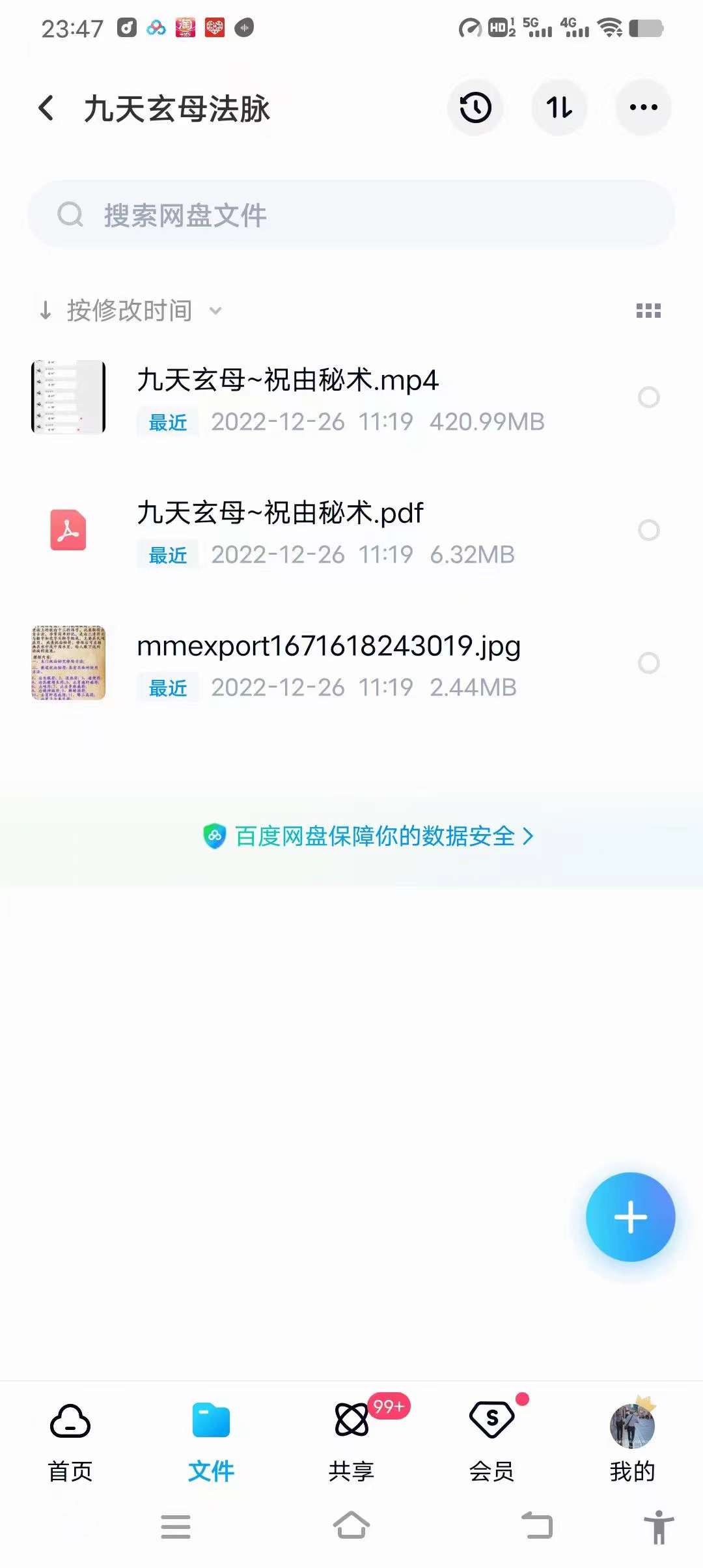
Task: Tap the blue plus upload button
Action: pyautogui.click(x=629, y=1217)
